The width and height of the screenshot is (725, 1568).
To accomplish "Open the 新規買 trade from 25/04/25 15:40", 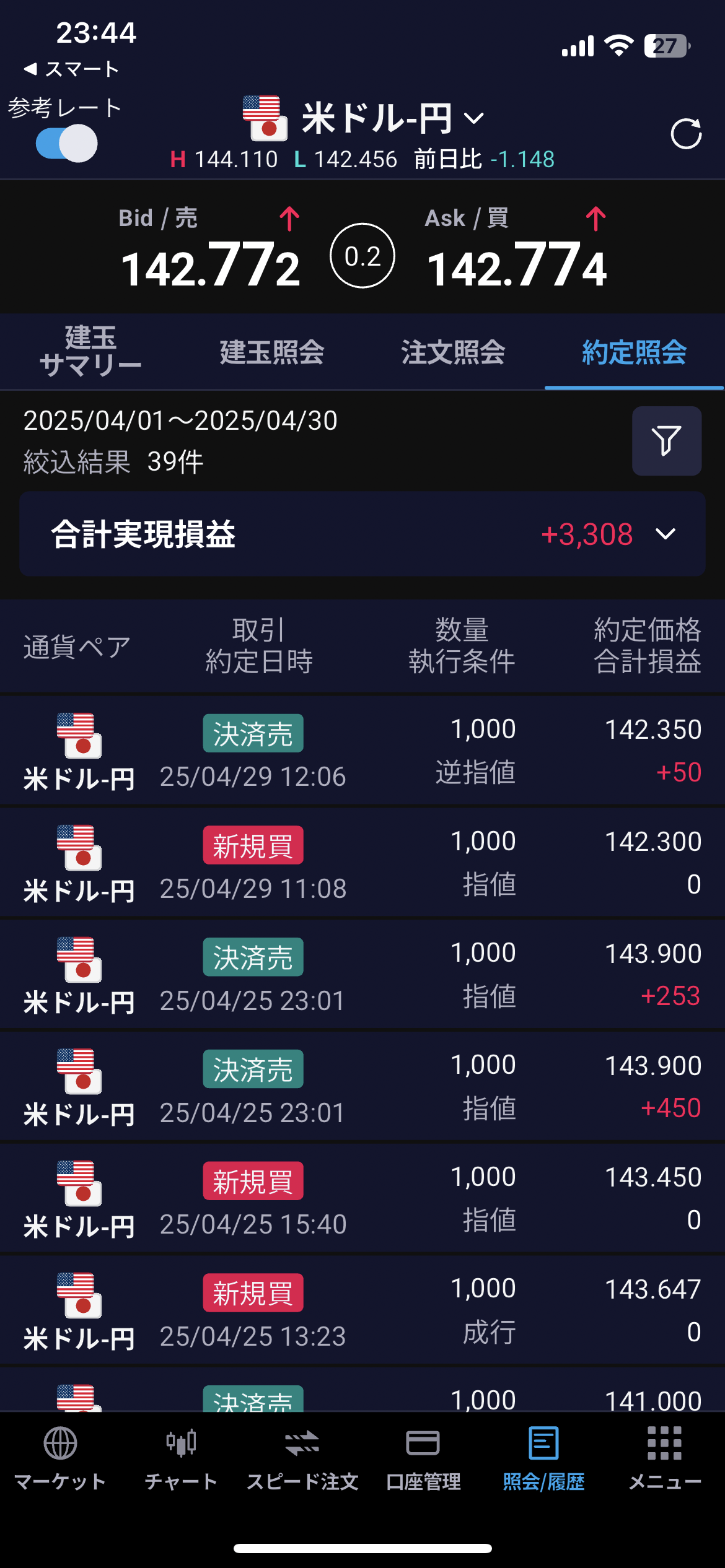I will [x=362, y=1198].
